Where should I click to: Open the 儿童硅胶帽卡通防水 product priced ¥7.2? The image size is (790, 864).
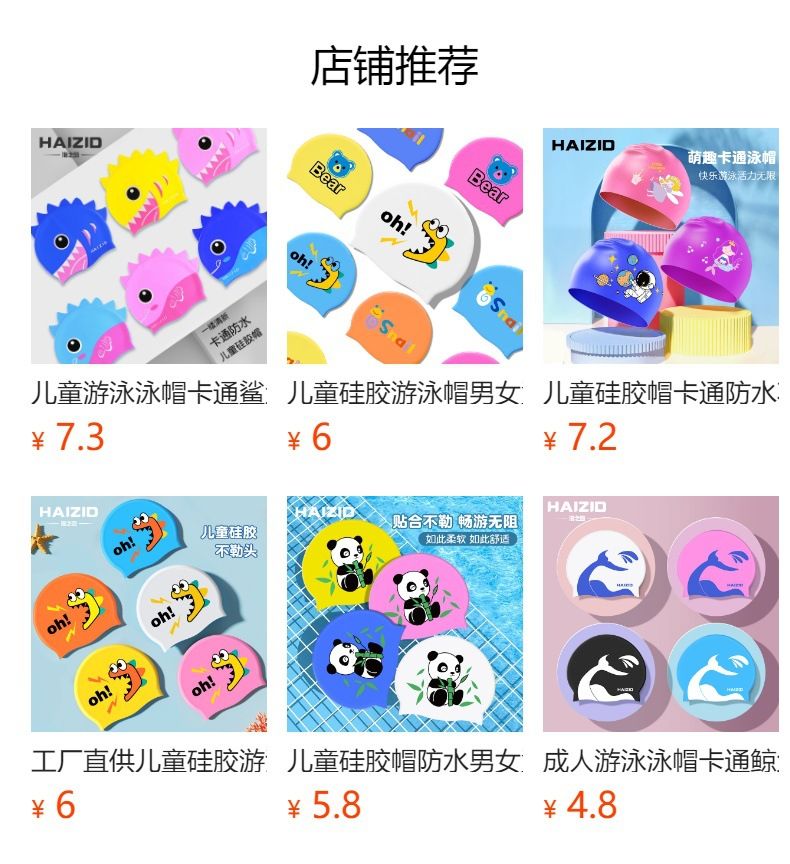tap(660, 246)
